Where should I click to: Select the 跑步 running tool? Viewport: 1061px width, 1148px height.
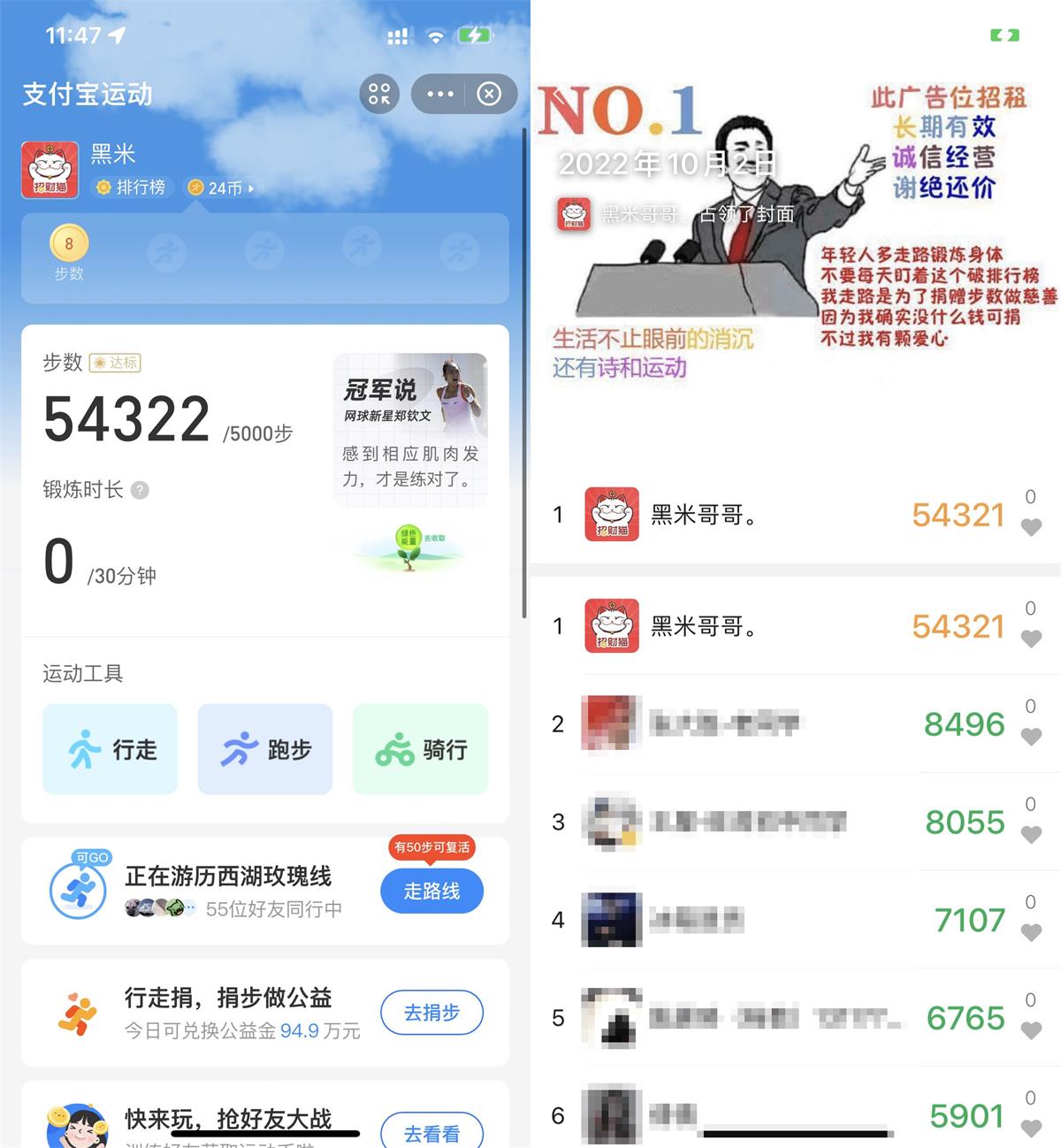pyautogui.click(x=264, y=748)
